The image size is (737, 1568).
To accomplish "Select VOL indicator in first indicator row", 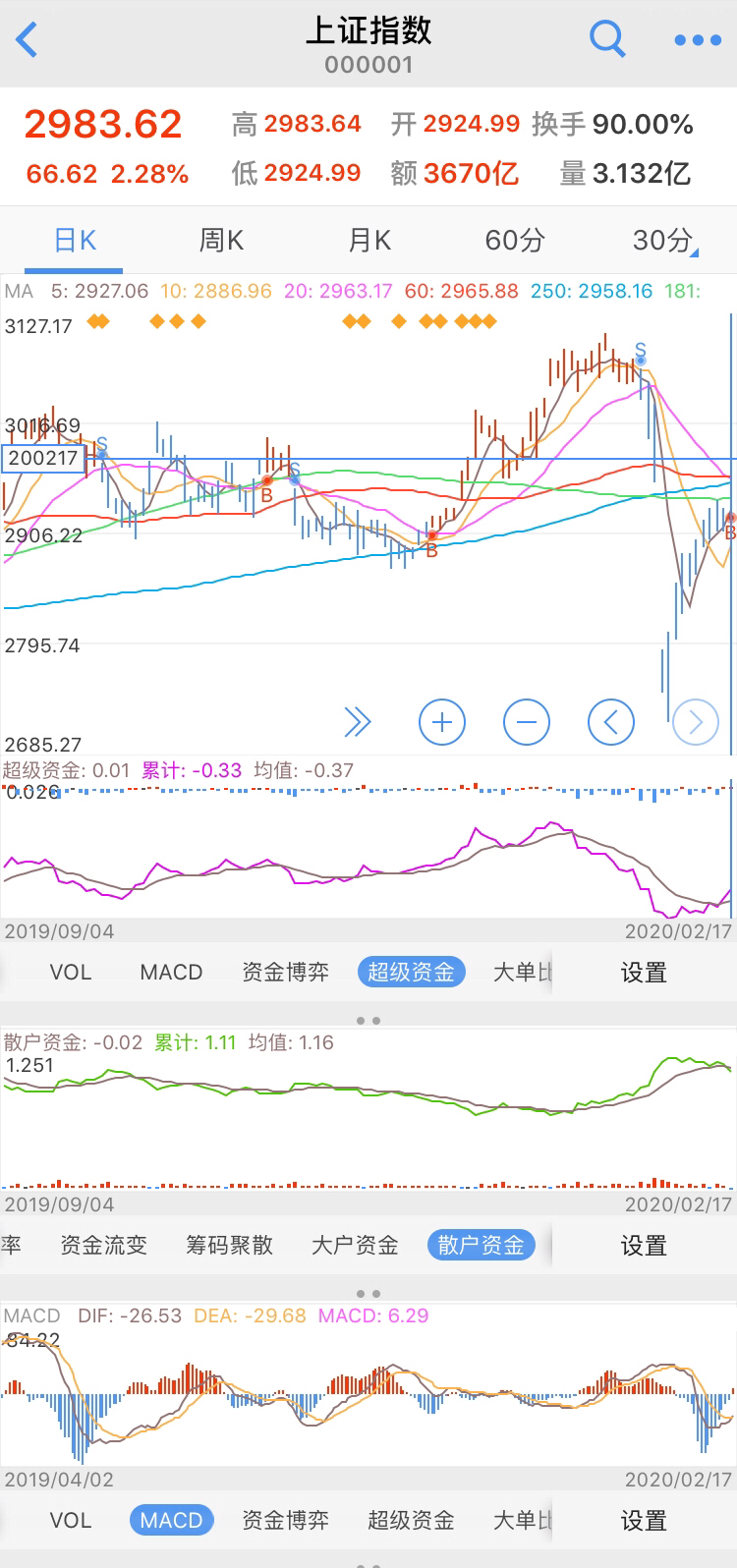I will click(x=71, y=973).
